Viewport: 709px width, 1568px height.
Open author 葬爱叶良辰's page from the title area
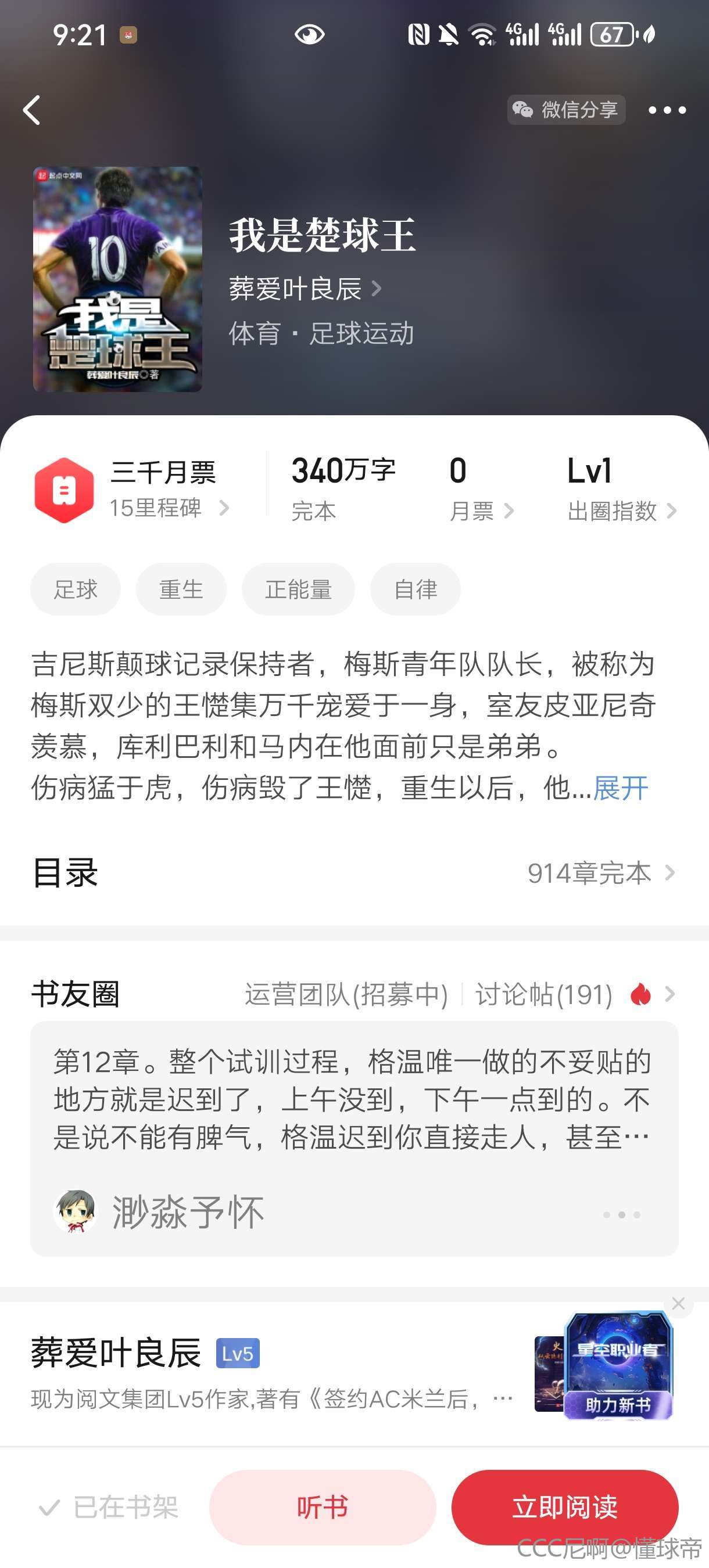point(305,289)
